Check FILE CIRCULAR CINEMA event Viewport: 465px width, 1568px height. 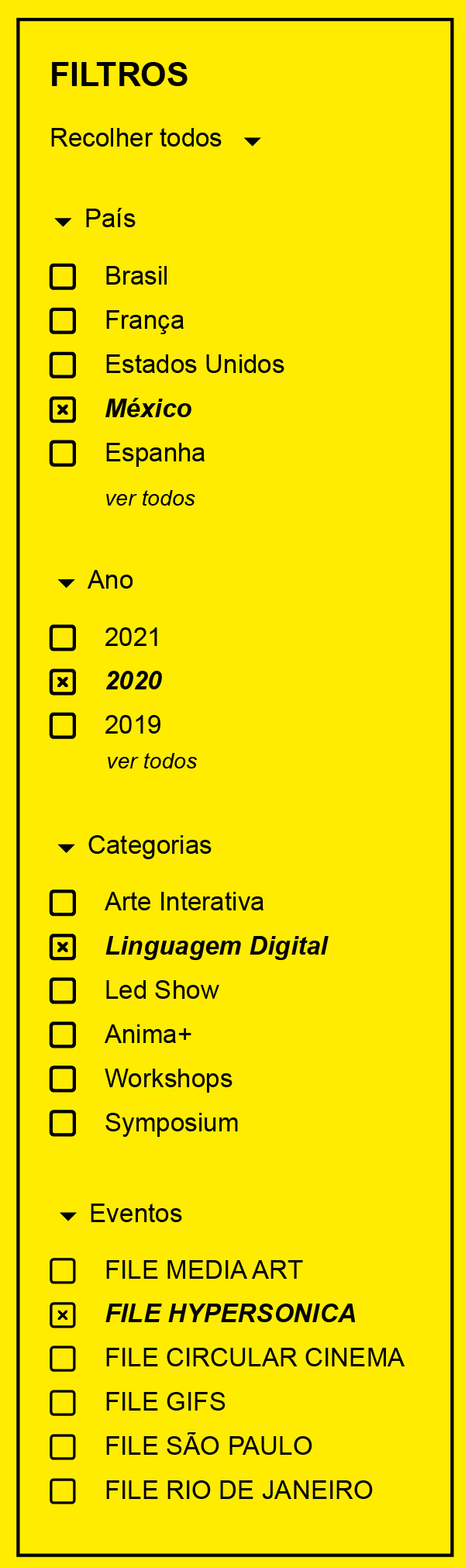tap(63, 1359)
